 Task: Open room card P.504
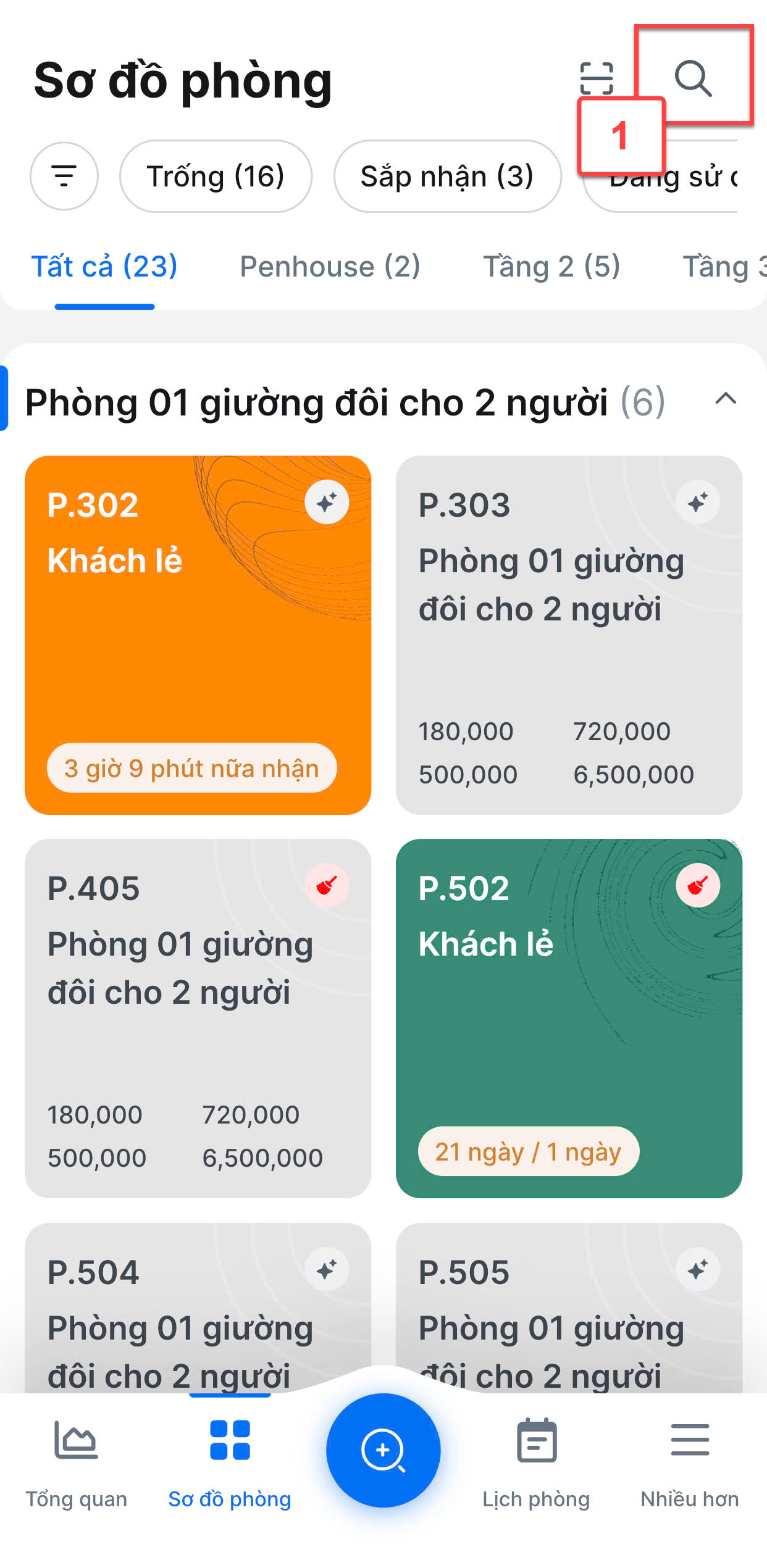[198, 1307]
